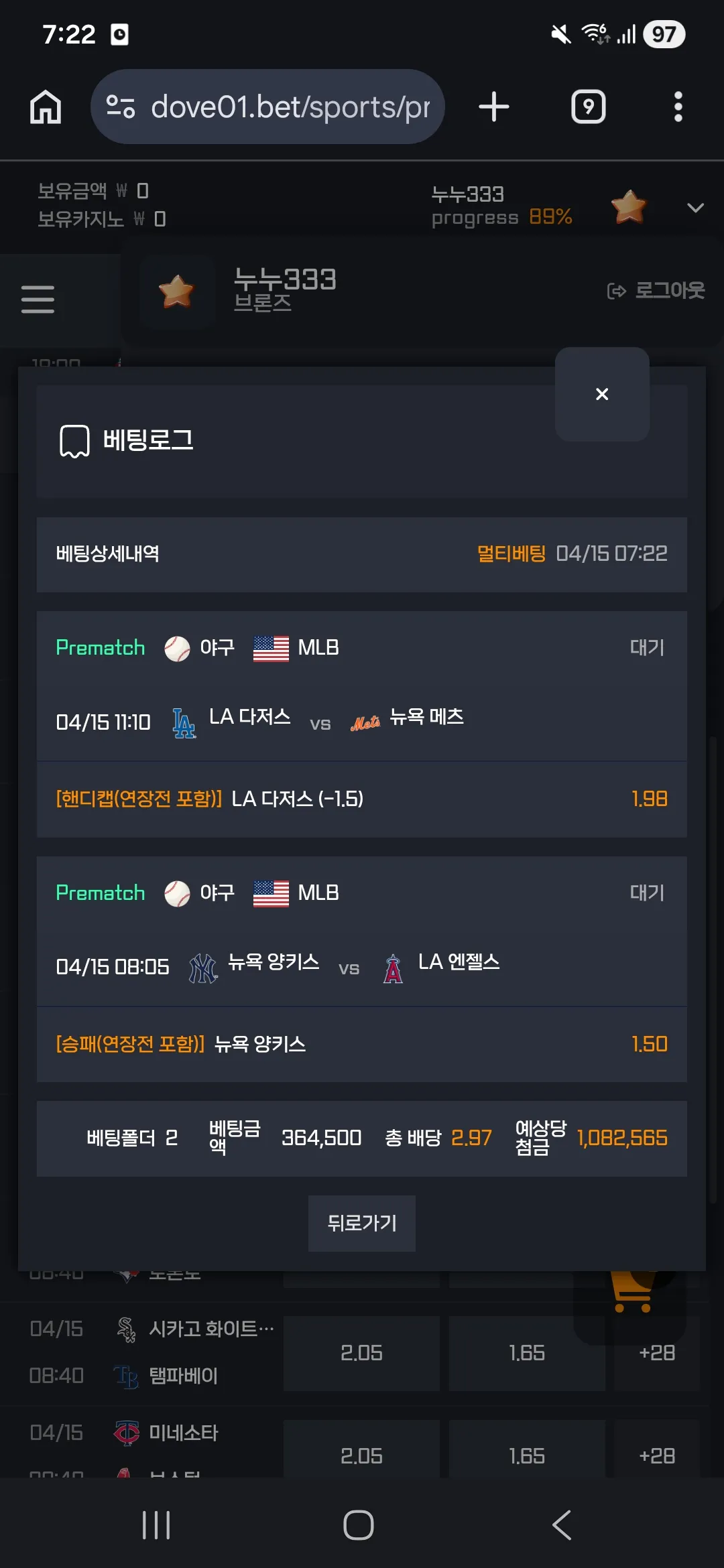Open the browser overflow menu
724x1568 pixels.
(x=678, y=107)
